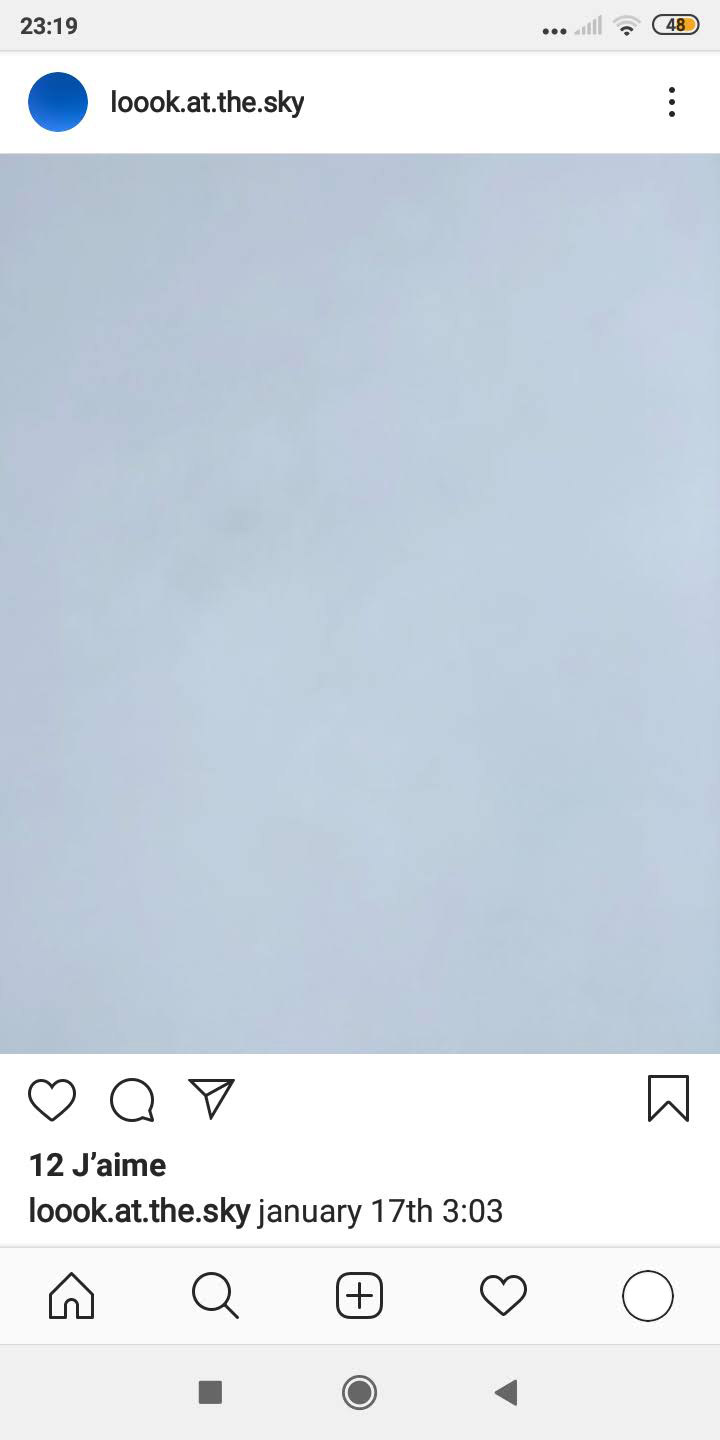
Task: Go to the Home feed tab
Action: [x=72, y=1296]
